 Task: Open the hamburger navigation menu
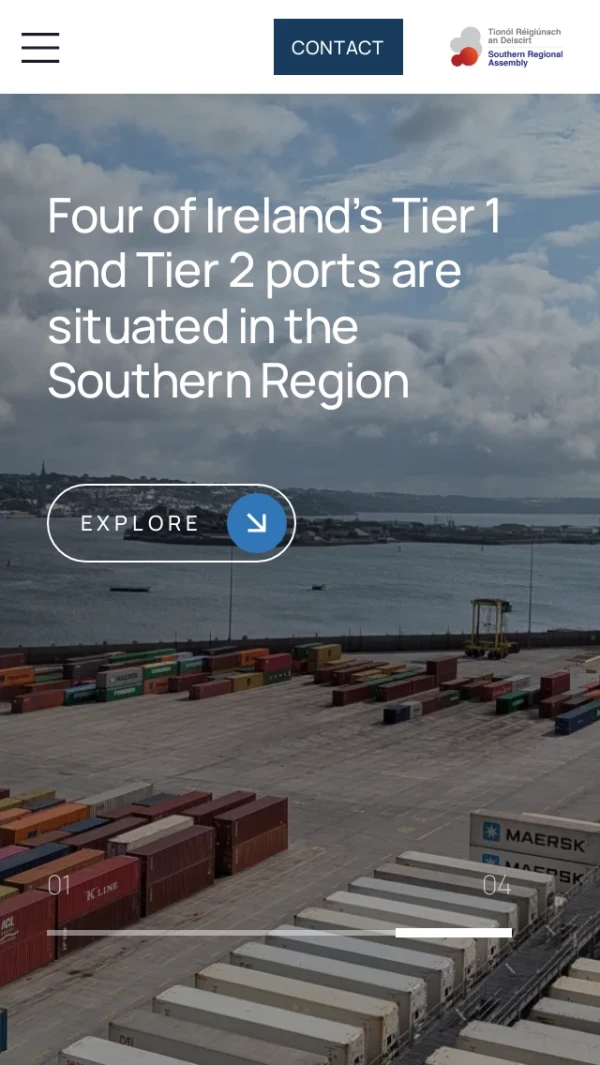click(x=40, y=47)
